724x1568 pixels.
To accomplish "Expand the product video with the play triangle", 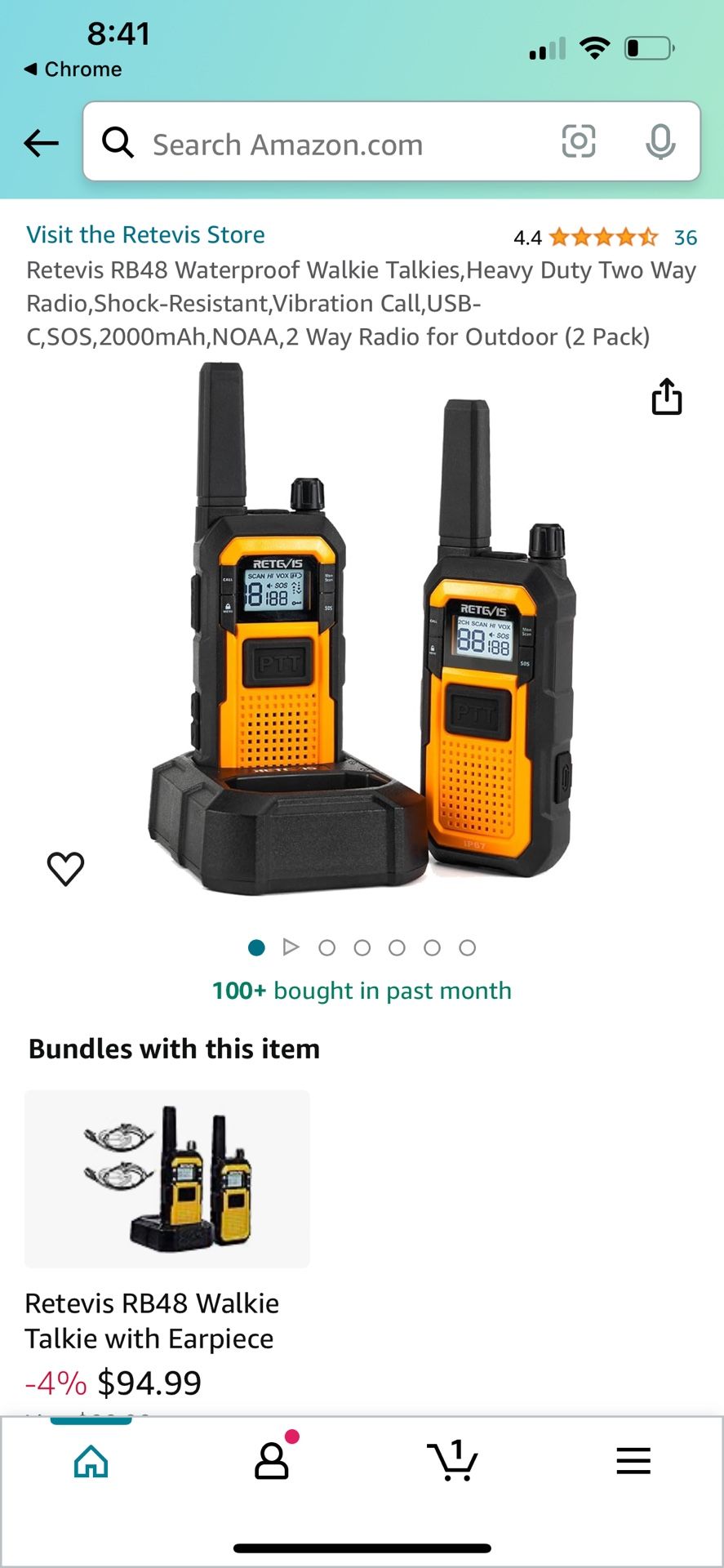I will [291, 947].
